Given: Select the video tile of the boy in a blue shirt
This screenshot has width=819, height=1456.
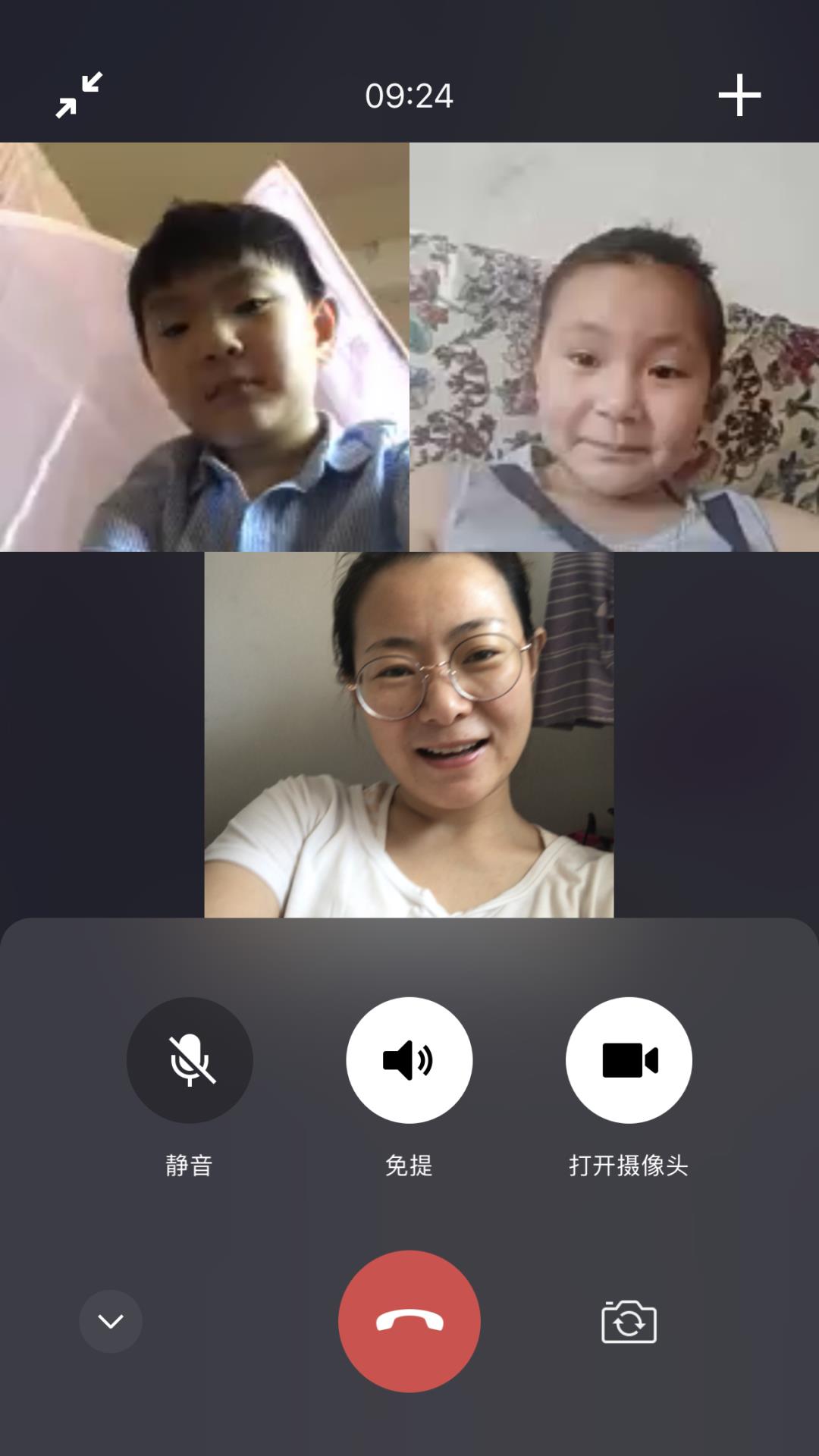Looking at the screenshot, I should point(204,347).
